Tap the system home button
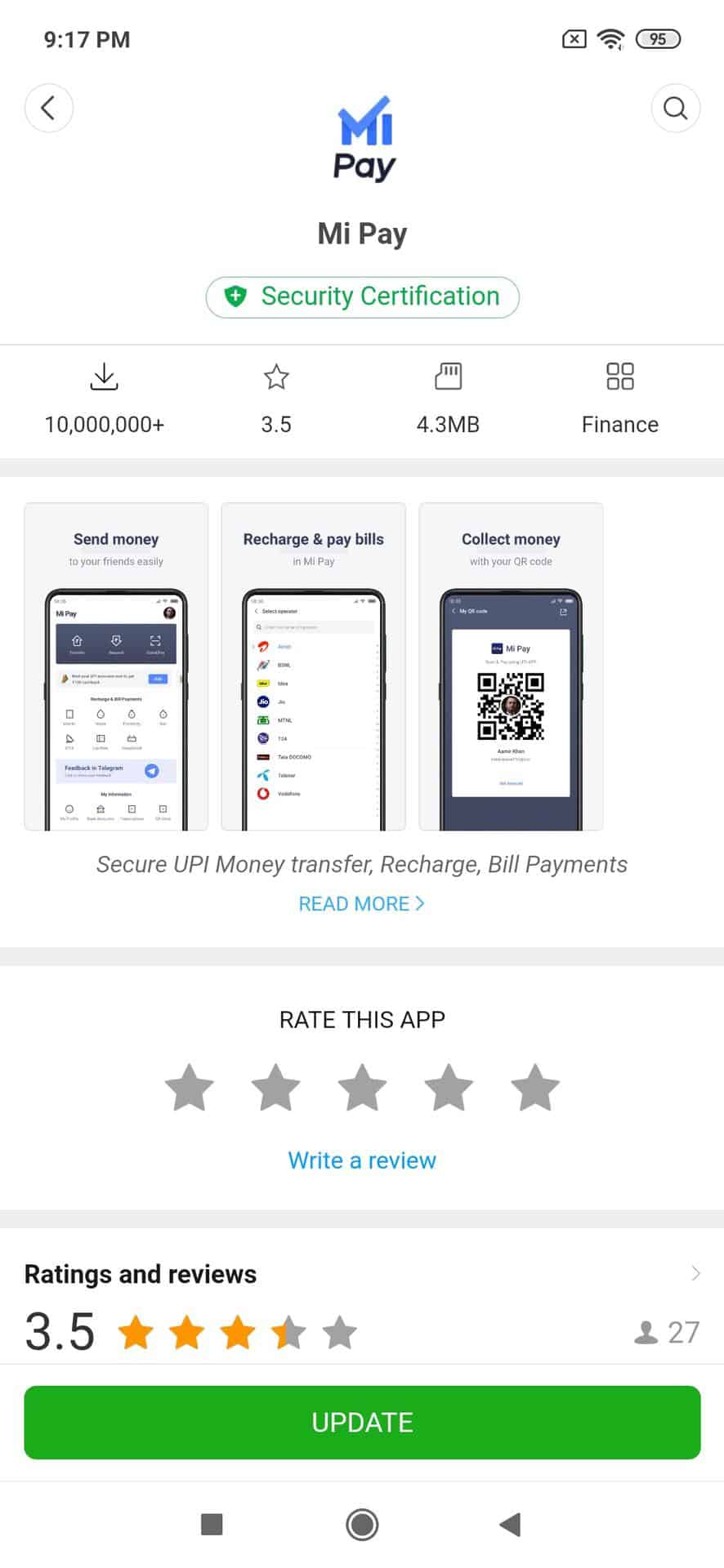This screenshot has height=1568, width=724. (x=362, y=1524)
